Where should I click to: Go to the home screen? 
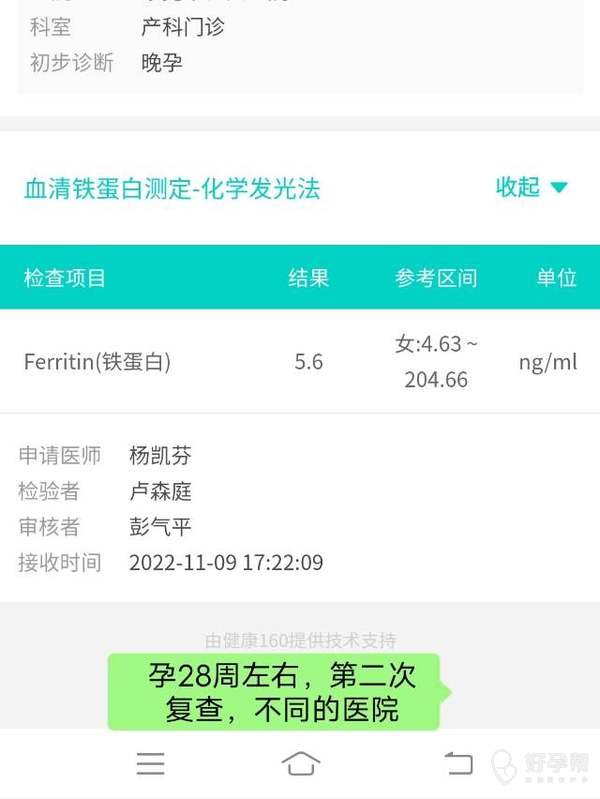[300, 764]
